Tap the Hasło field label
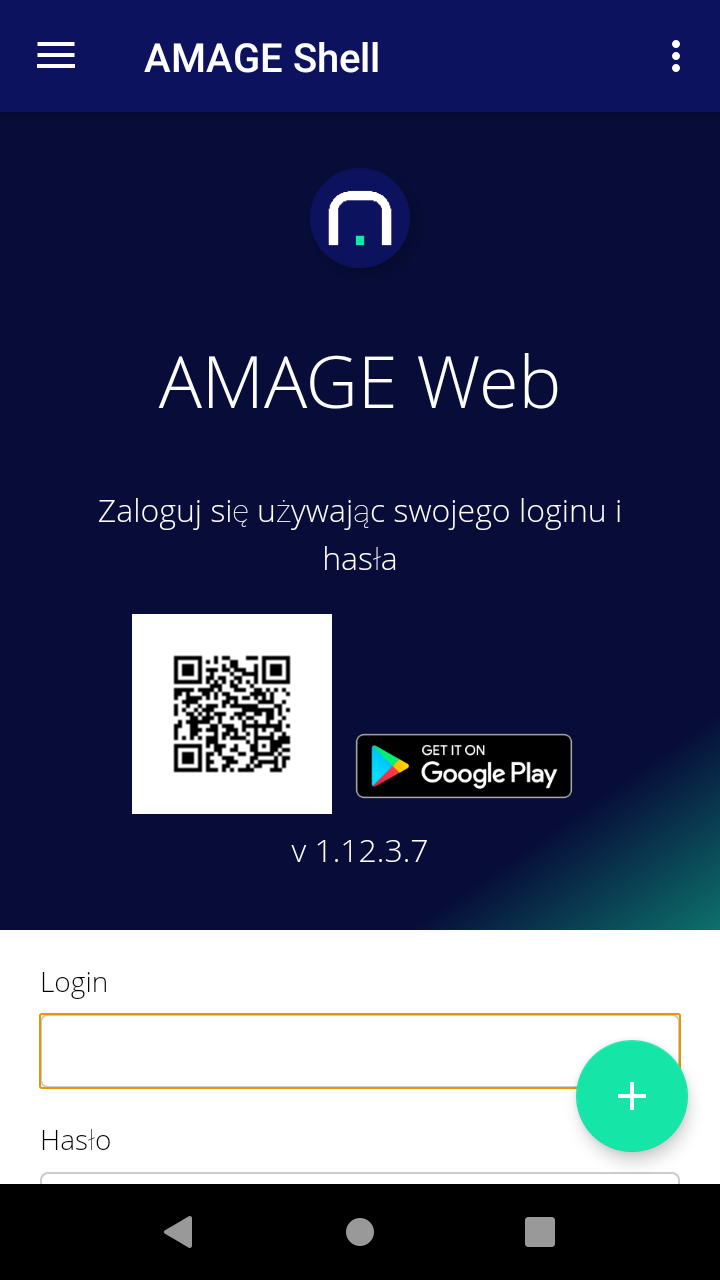The image size is (720, 1280). point(75,1140)
